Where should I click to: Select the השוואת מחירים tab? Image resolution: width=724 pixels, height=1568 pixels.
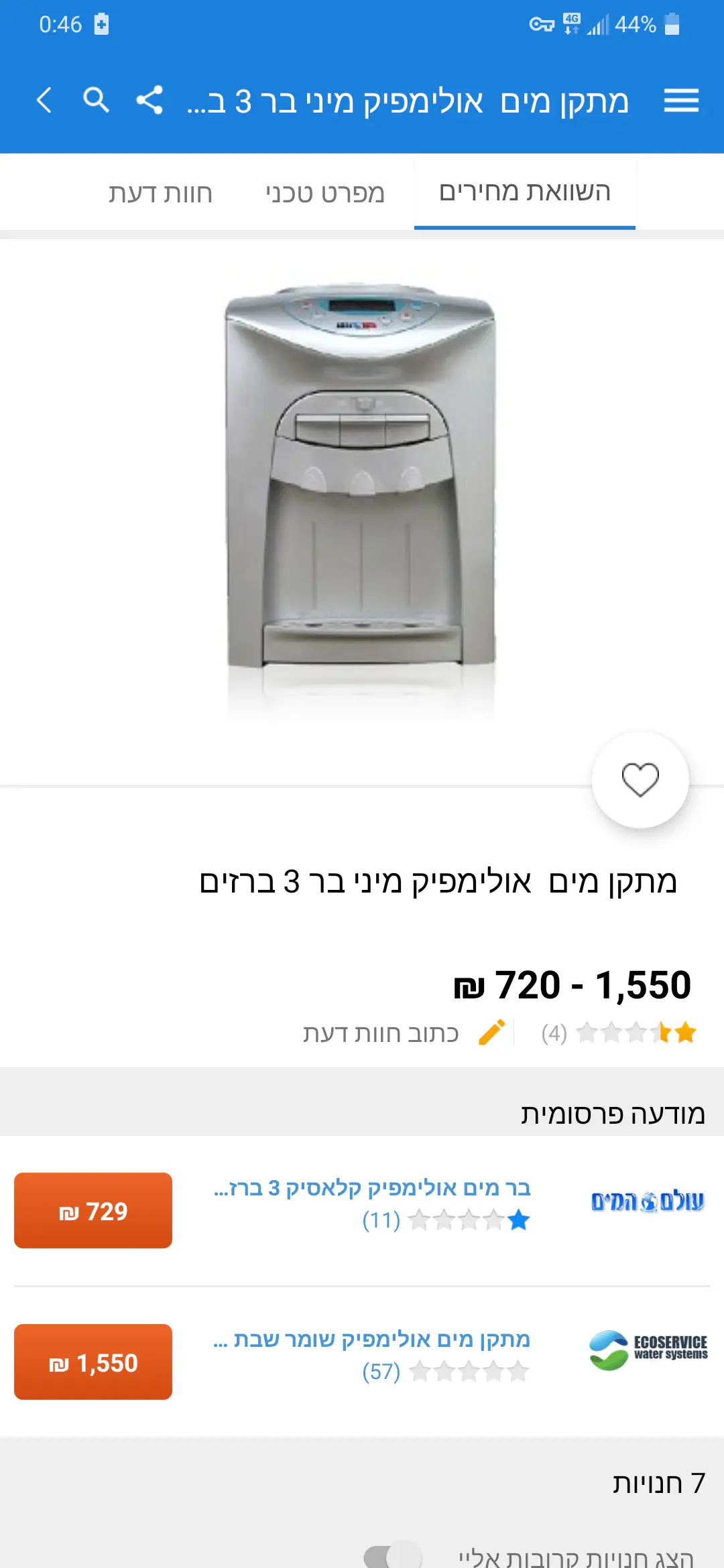coord(525,192)
